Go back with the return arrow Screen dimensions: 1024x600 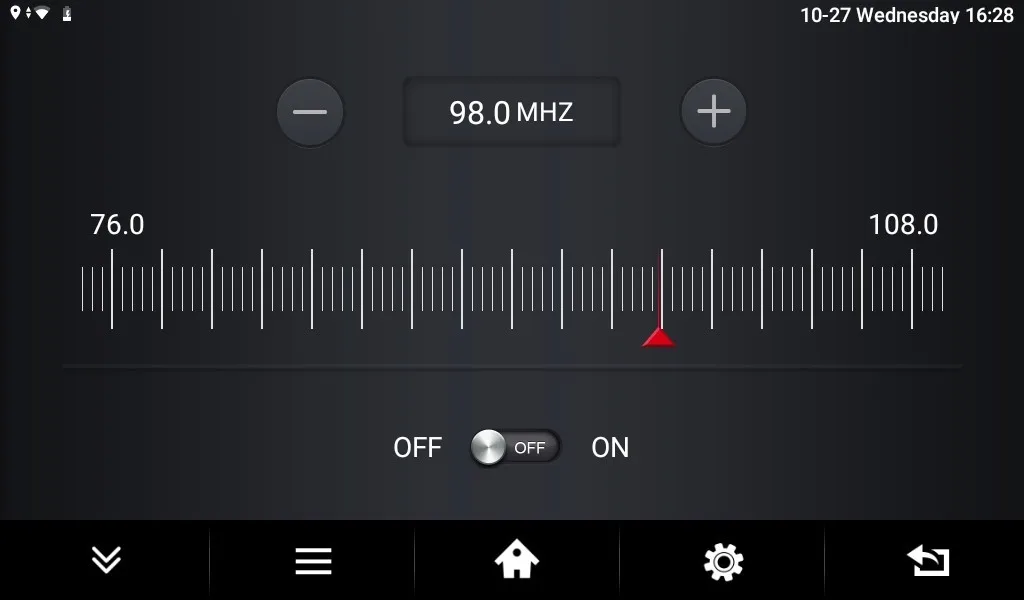coord(928,561)
